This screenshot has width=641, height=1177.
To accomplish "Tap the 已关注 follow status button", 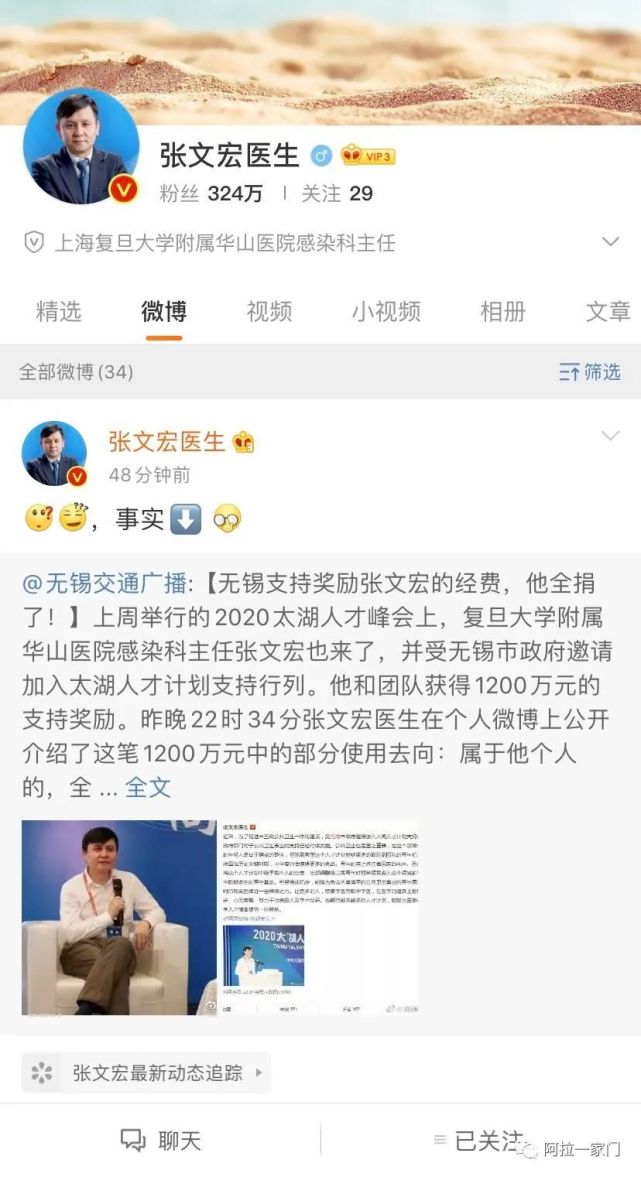I will pos(479,1141).
